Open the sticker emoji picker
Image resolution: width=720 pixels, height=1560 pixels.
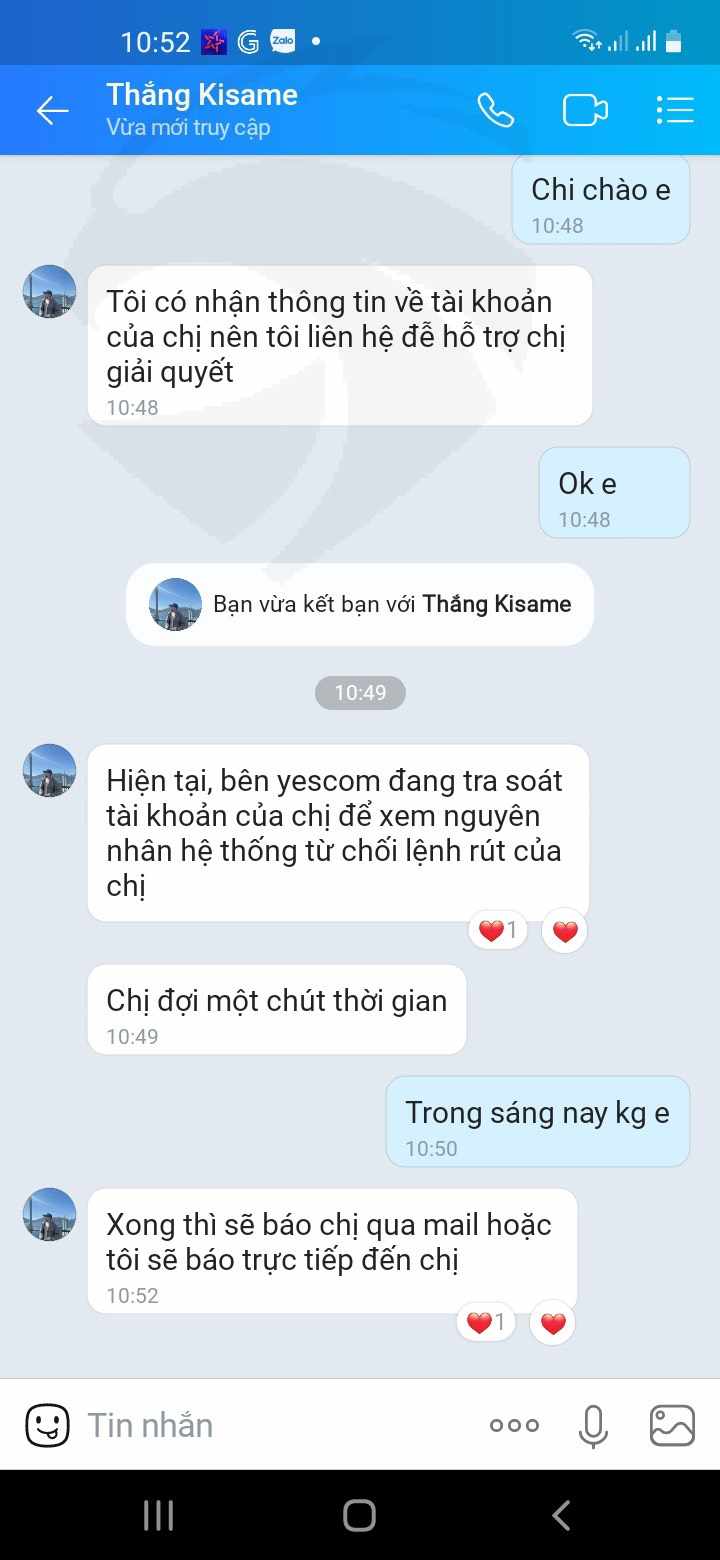tap(47, 1425)
